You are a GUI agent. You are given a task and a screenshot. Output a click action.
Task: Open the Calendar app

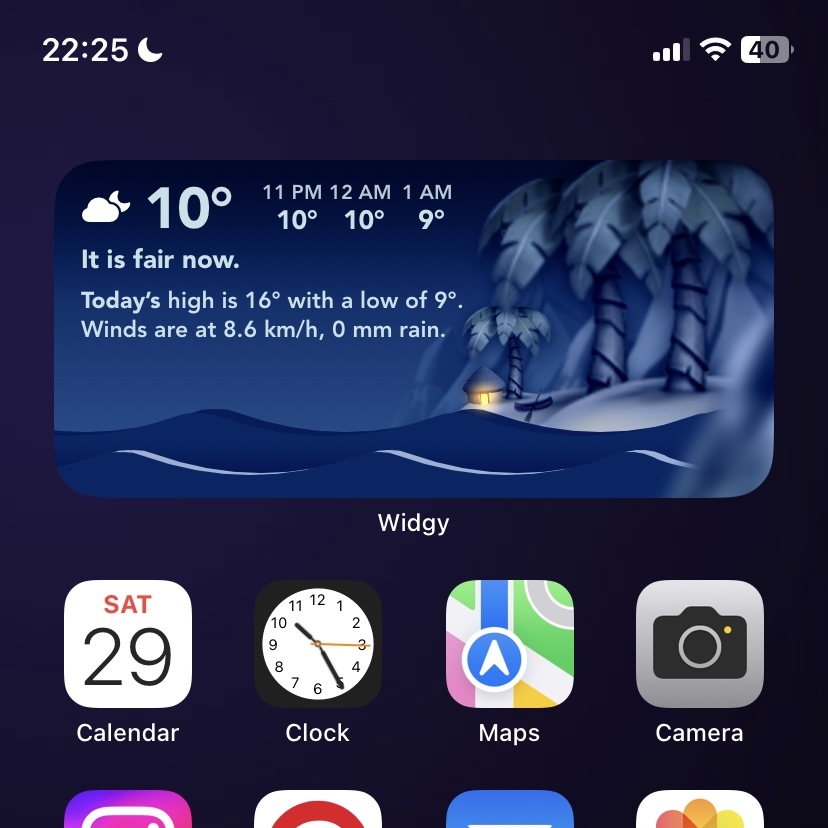[x=128, y=644]
